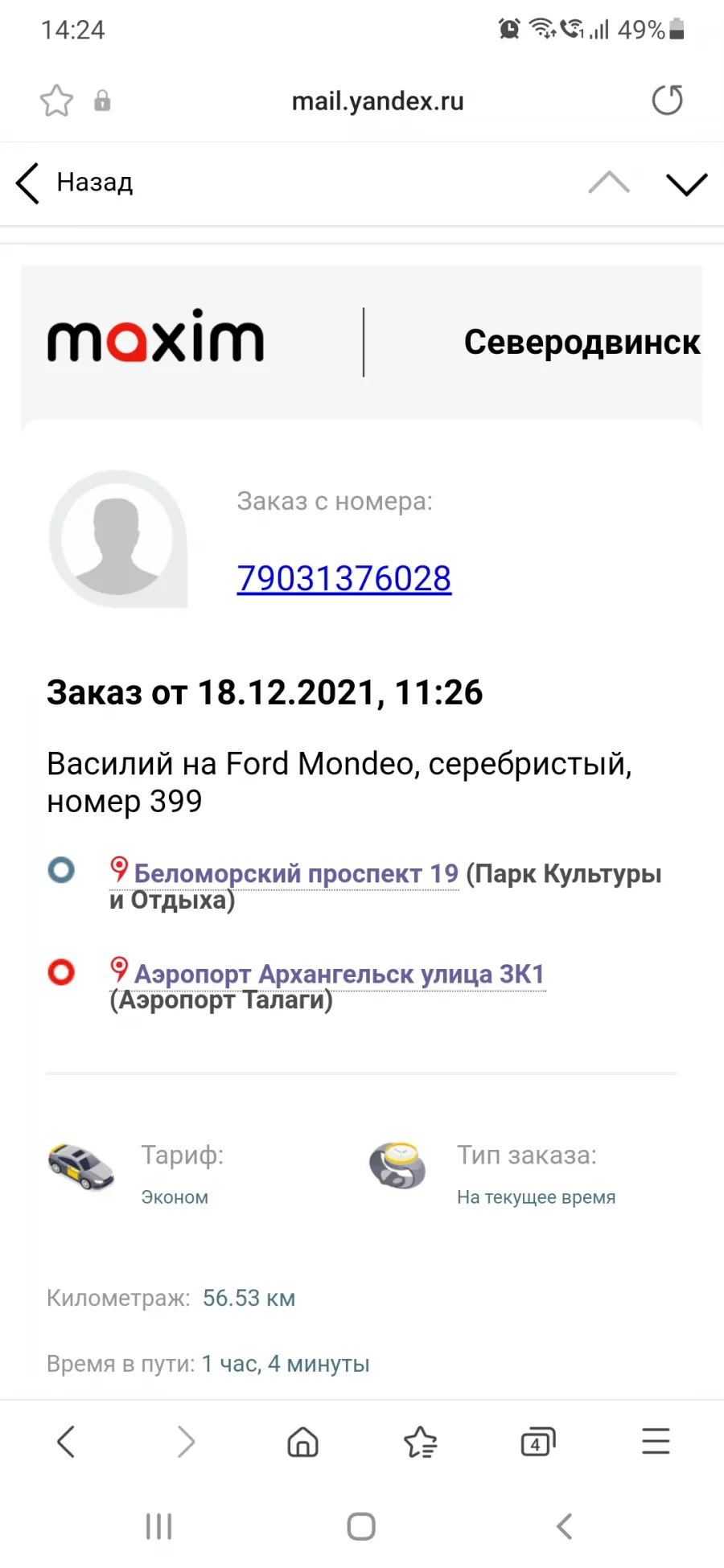The height and width of the screenshot is (1568, 724).
Task: Open the system recent apps view
Action: tap(158, 1526)
